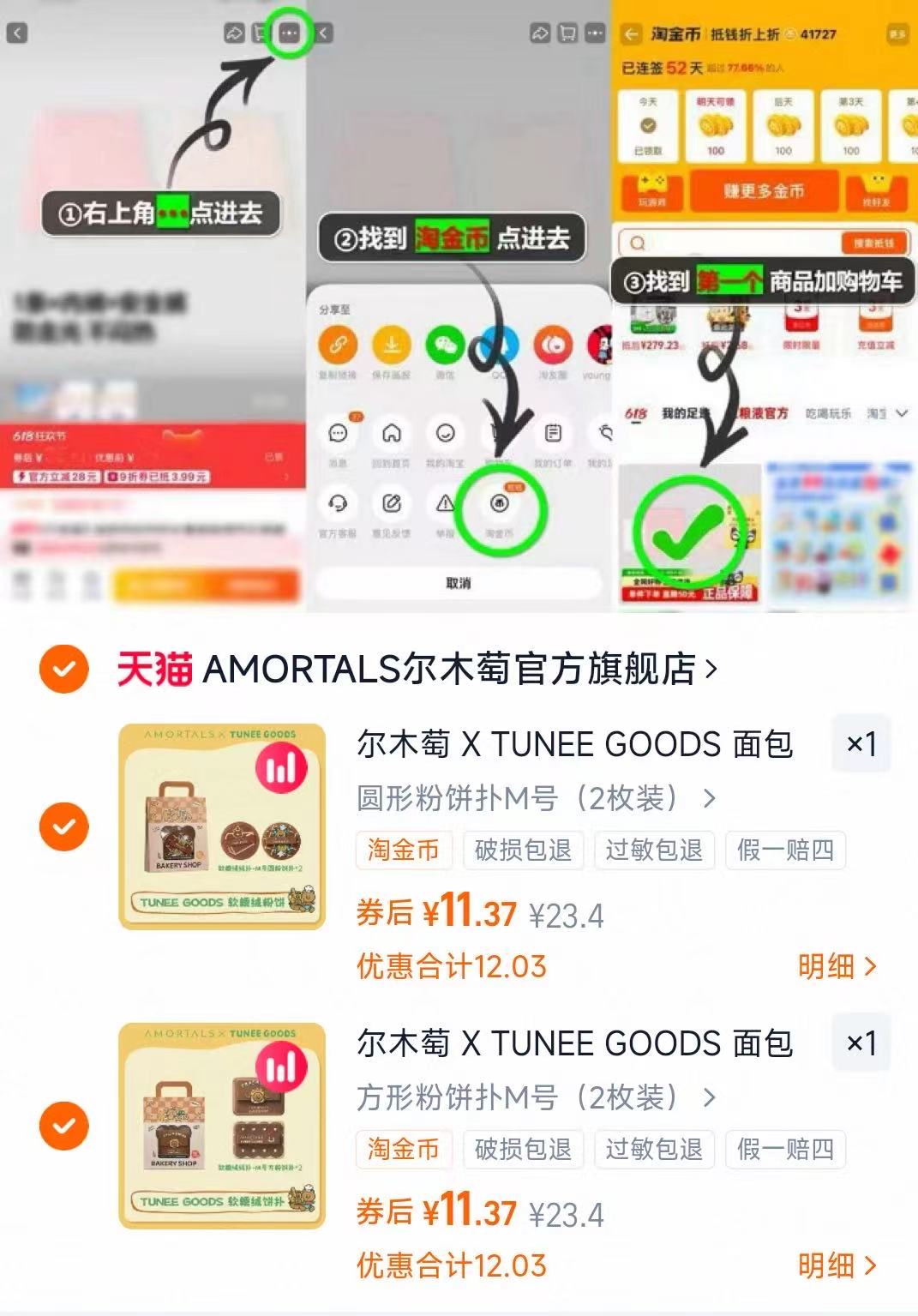
Task: Tap the circled '...' more menu icon
Action: [291, 31]
